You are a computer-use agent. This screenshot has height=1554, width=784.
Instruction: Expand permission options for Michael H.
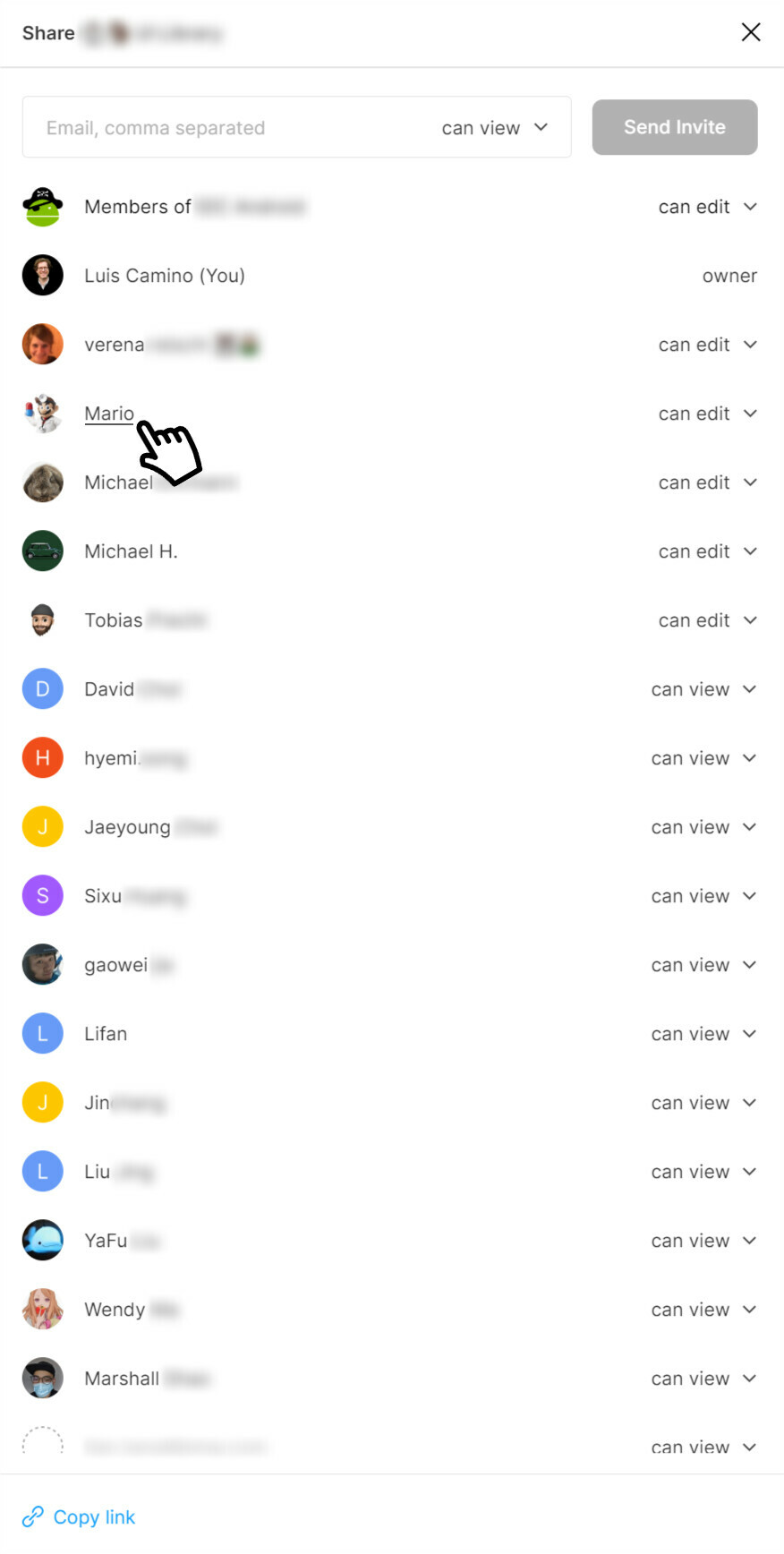(708, 551)
